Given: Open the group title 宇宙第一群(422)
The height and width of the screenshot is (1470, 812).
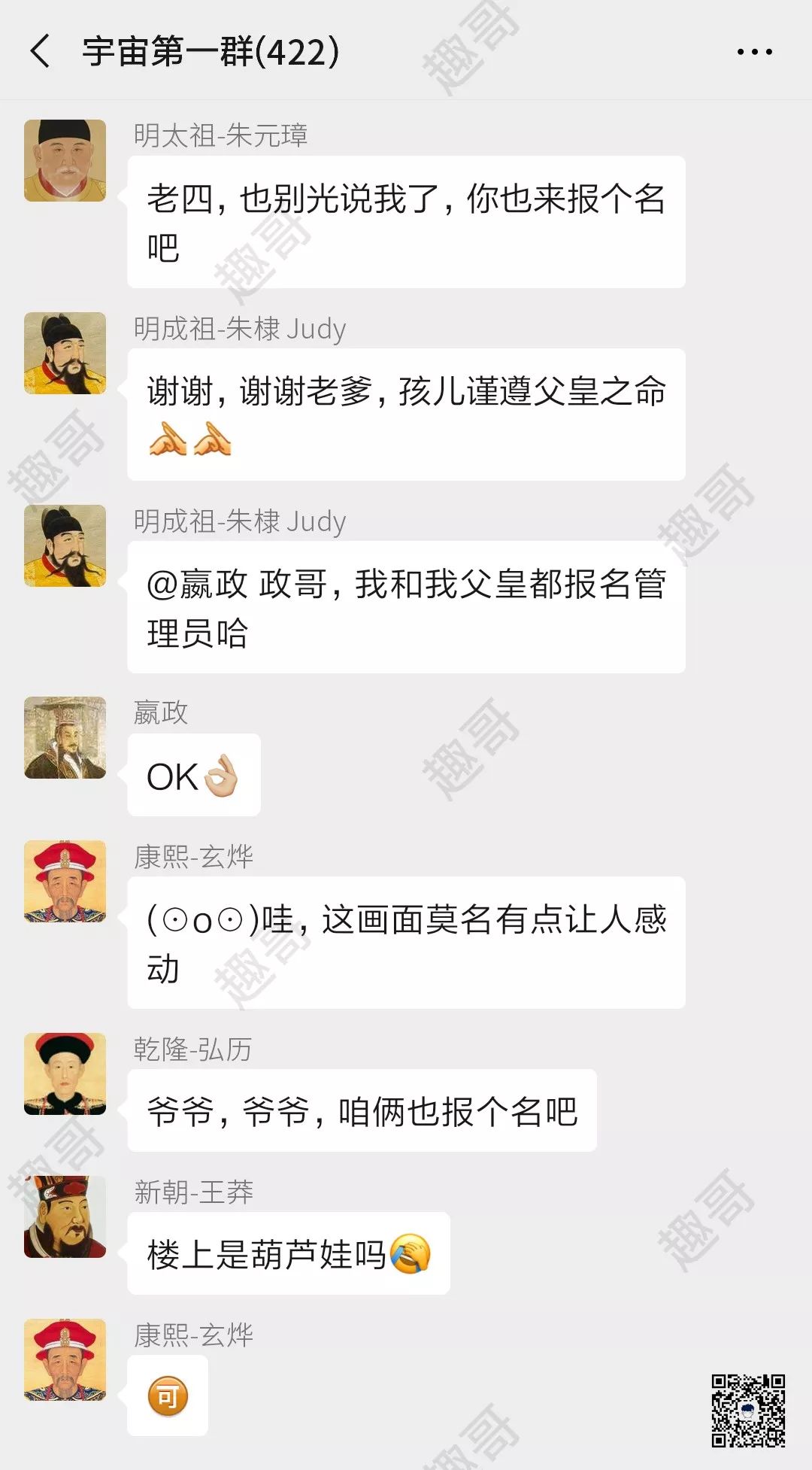Looking at the screenshot, I should coord(211,51).
